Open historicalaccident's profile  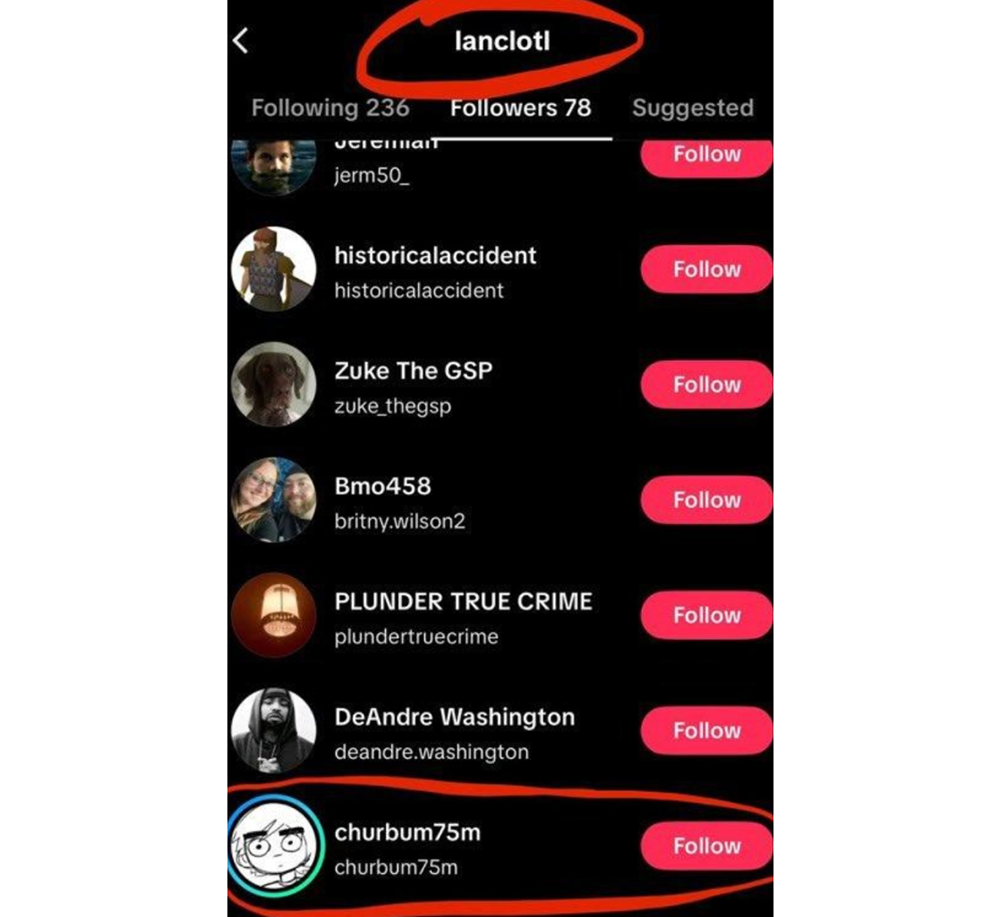coord(434,256)
